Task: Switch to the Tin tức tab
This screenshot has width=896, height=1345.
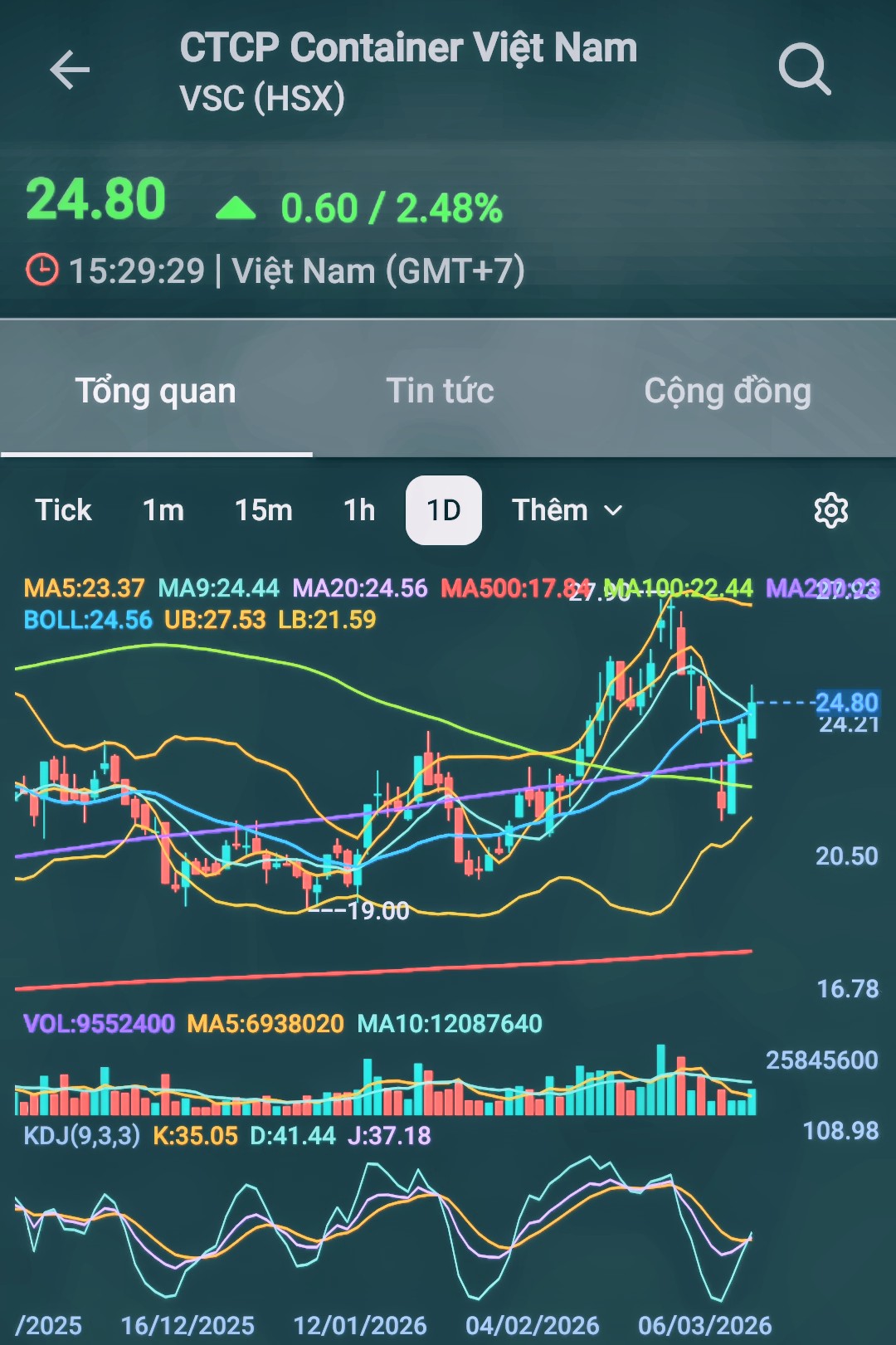Action: click(x=440, y=391)
